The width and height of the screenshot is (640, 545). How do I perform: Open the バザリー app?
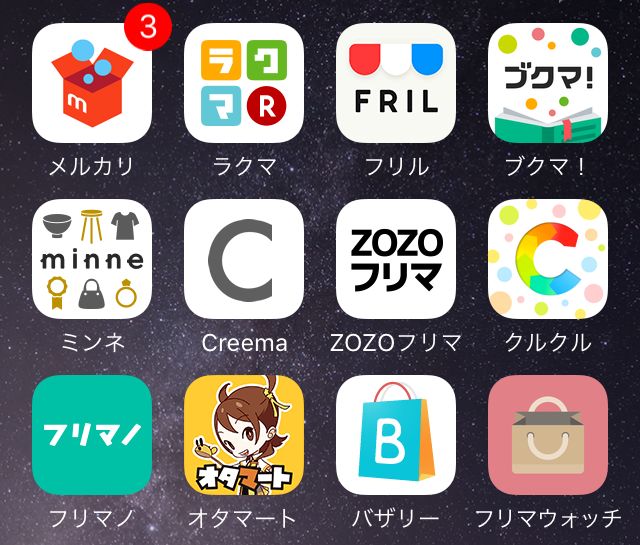(x=396, y=435)
